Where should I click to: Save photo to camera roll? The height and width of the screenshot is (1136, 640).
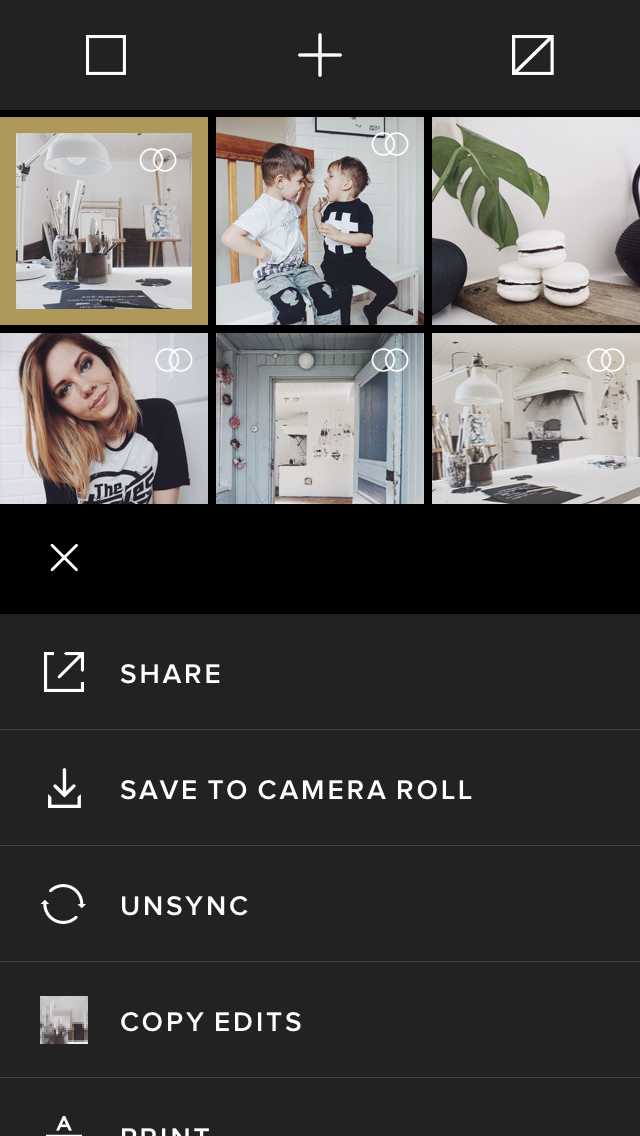coord(320,788)
